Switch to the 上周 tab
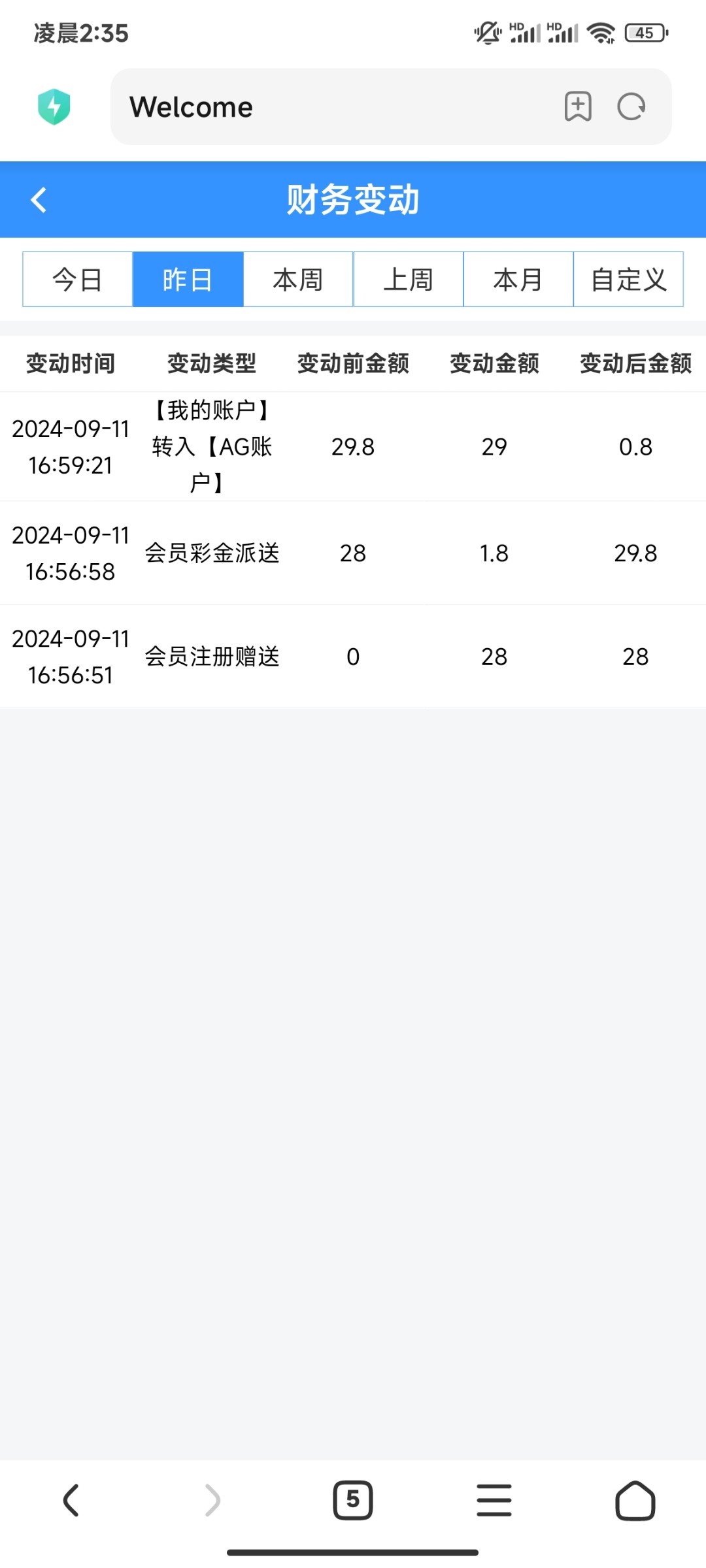 409,280
